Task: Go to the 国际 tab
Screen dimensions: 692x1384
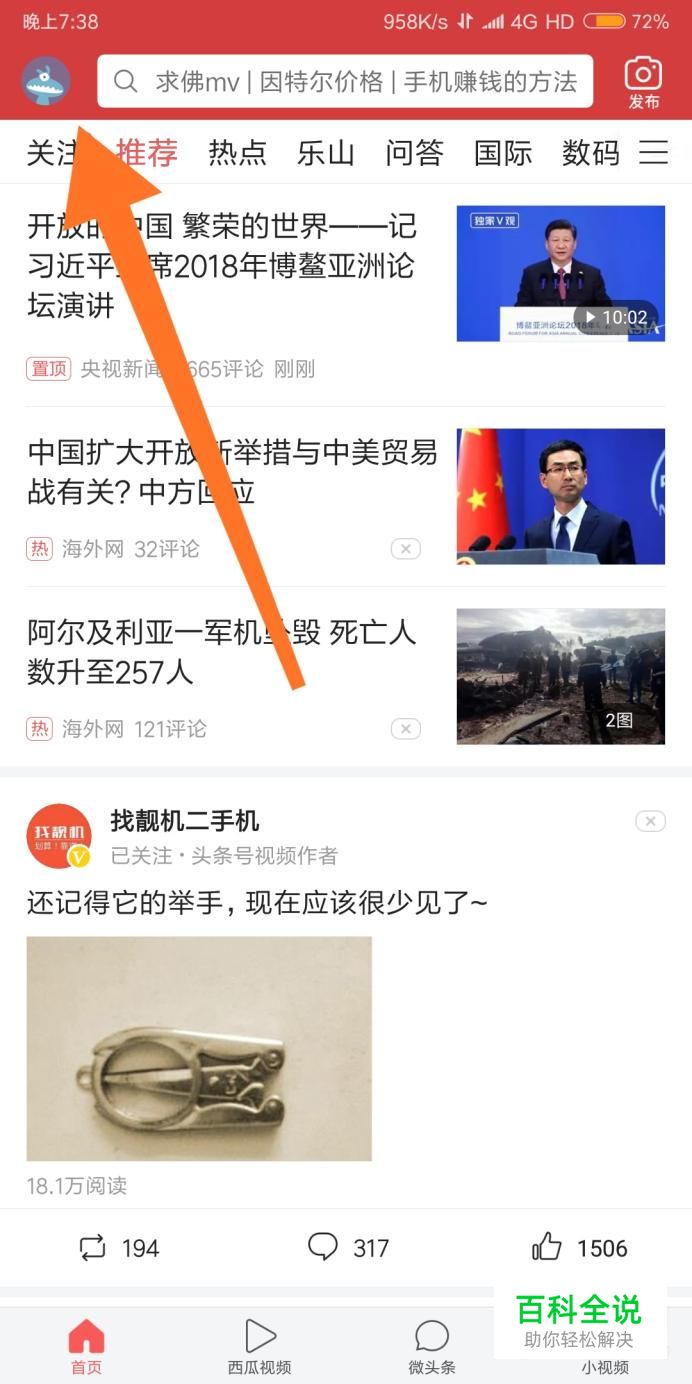Action: pos(502,153)
